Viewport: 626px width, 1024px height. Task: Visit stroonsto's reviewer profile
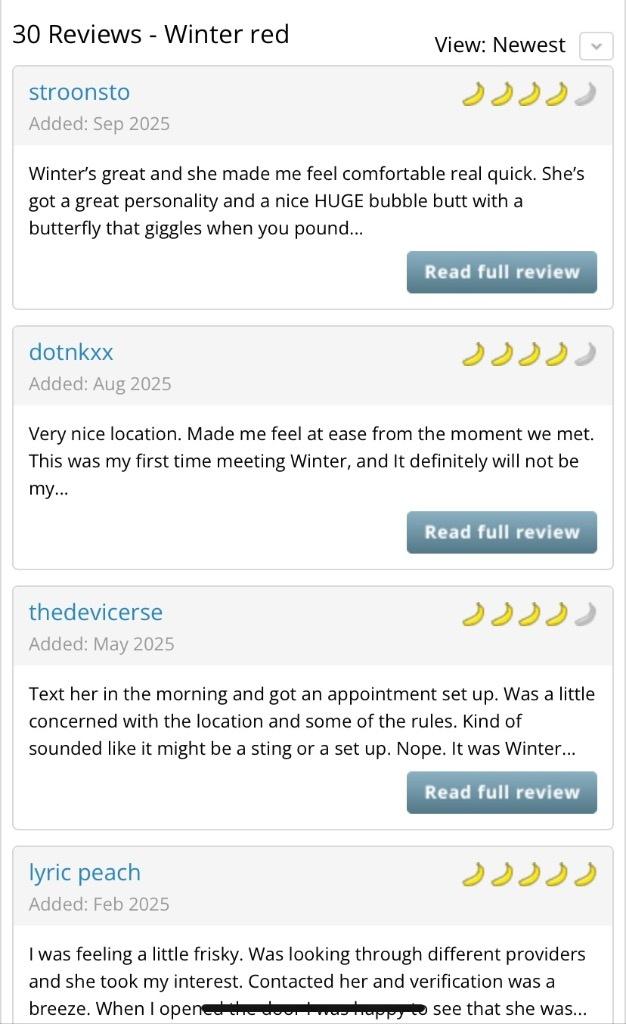pos(79,92)
